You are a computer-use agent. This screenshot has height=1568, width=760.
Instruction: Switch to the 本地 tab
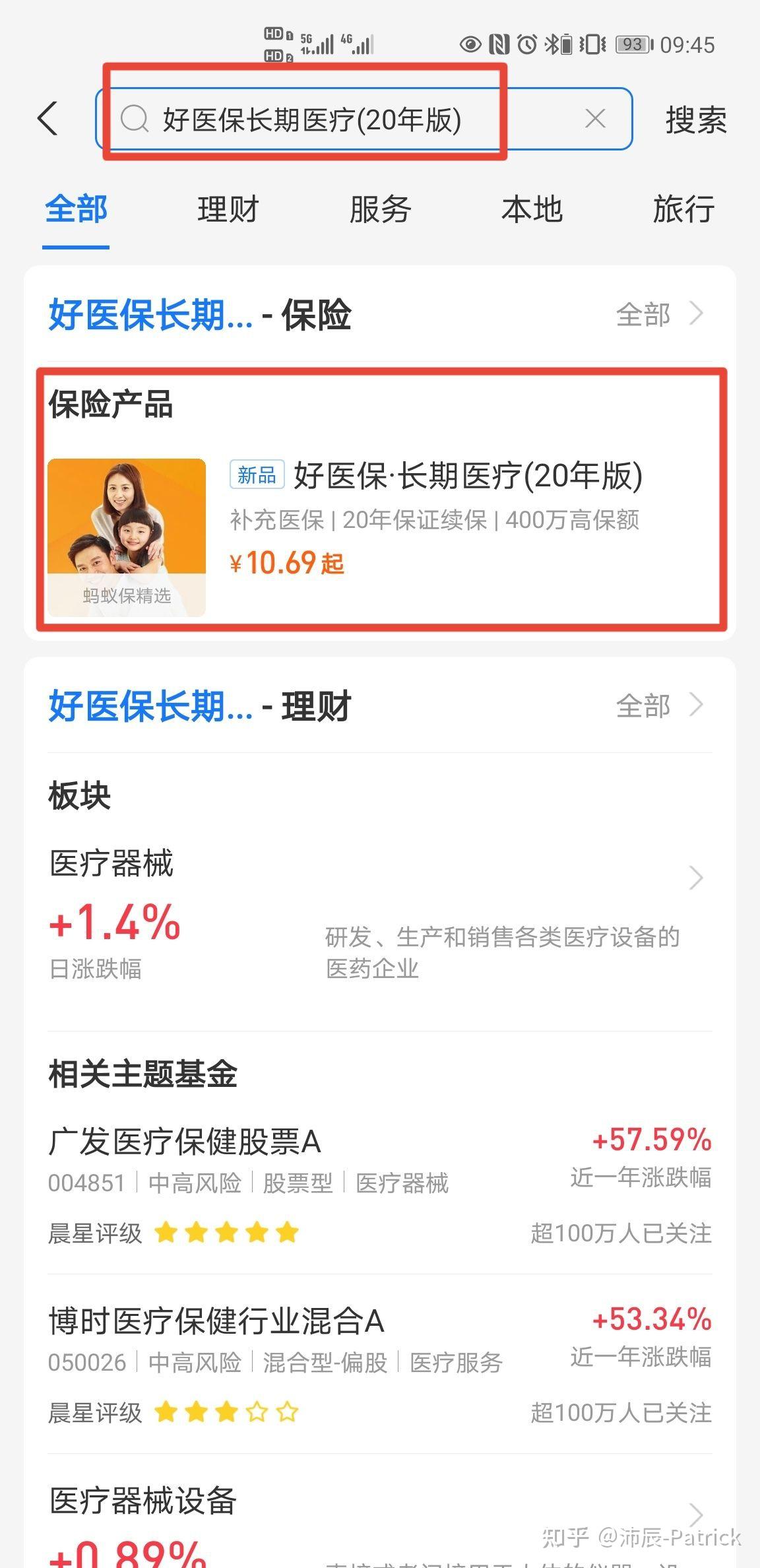coord(532,209)
